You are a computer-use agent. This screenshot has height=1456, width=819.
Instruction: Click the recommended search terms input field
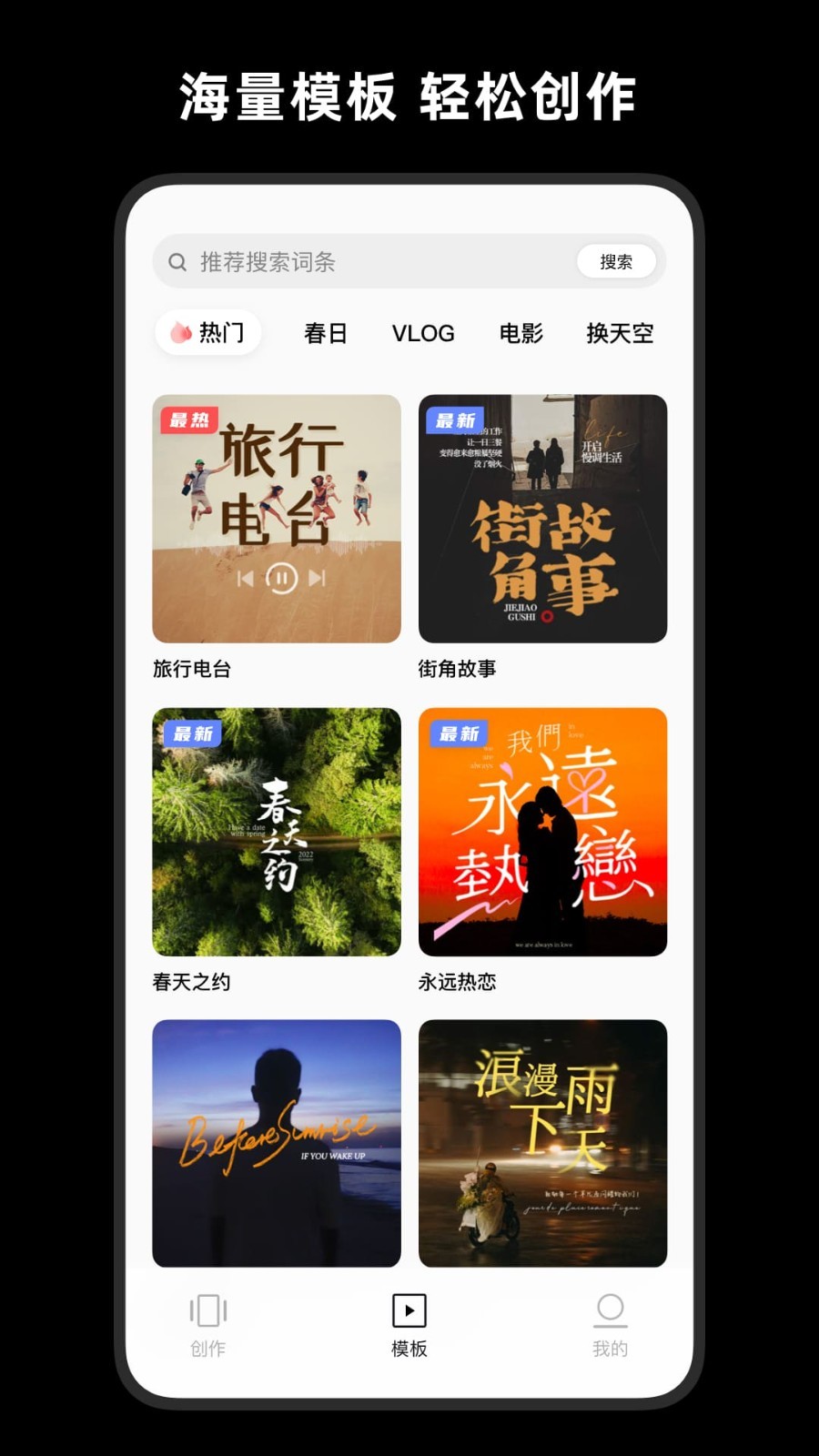[364, 261]
